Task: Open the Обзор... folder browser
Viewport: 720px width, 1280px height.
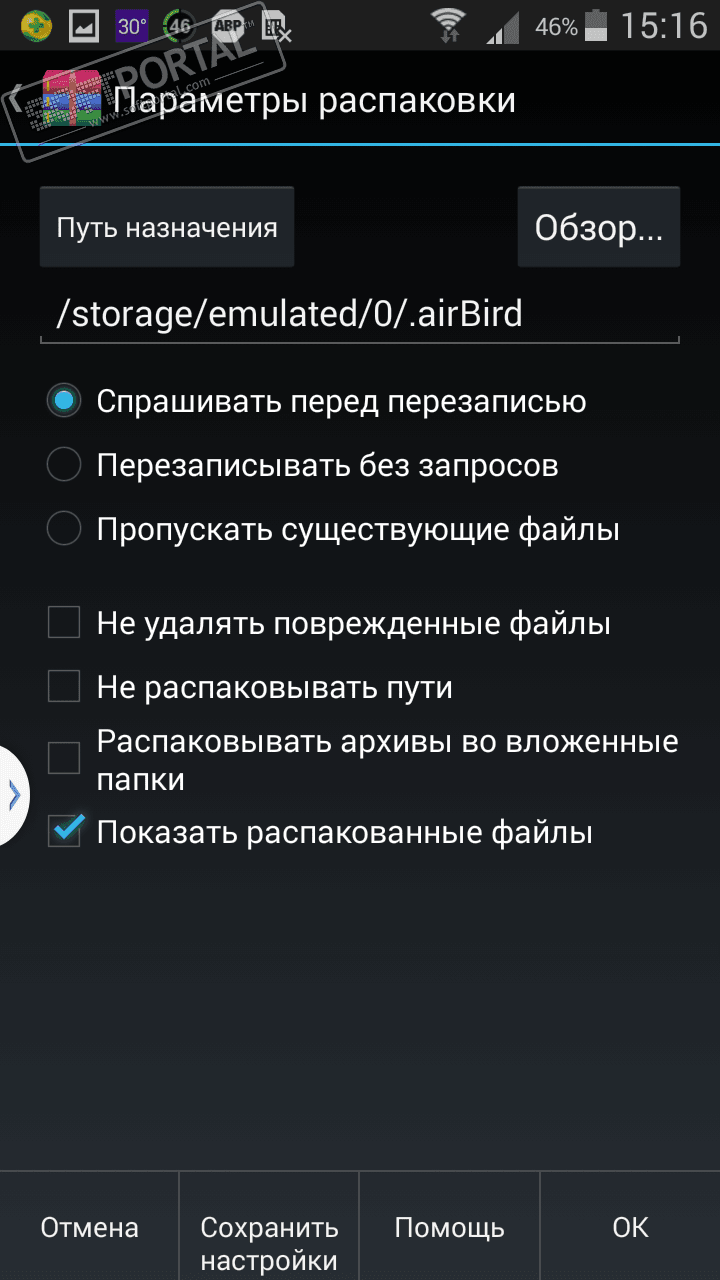Action: [598, 227]
